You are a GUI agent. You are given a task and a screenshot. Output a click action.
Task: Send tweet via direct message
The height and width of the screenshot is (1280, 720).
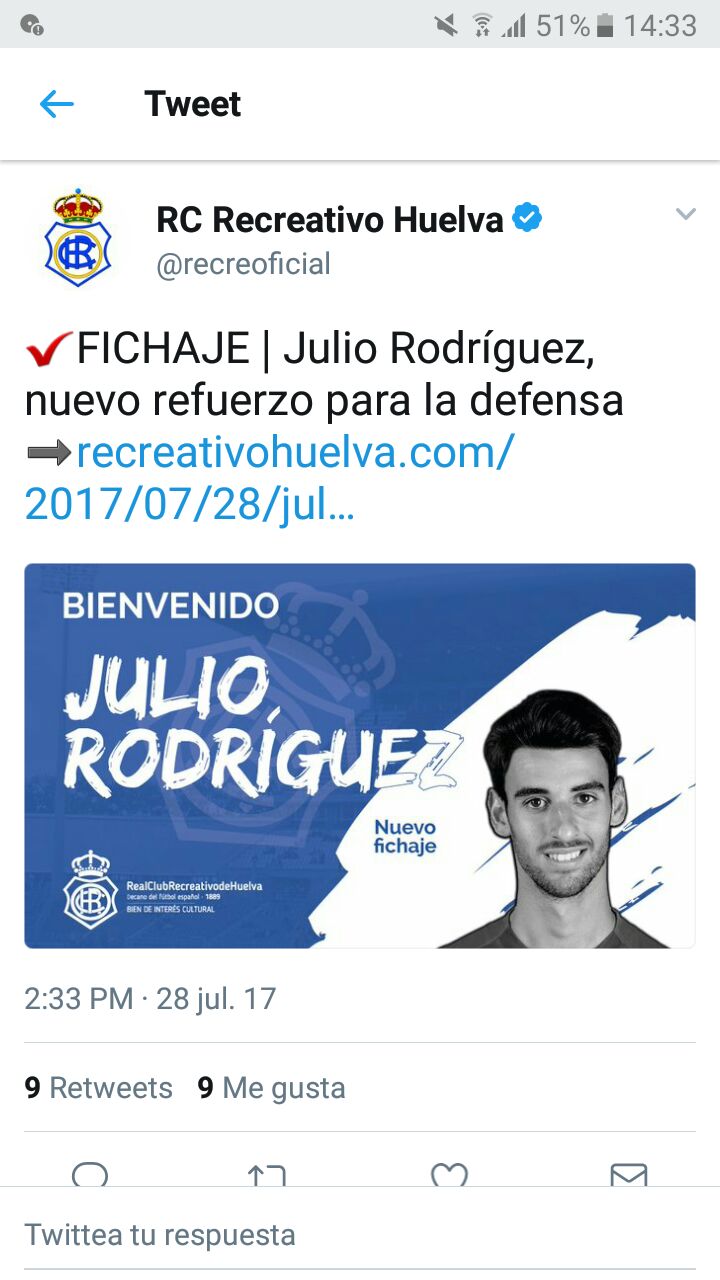click(x=629, y=1174)
